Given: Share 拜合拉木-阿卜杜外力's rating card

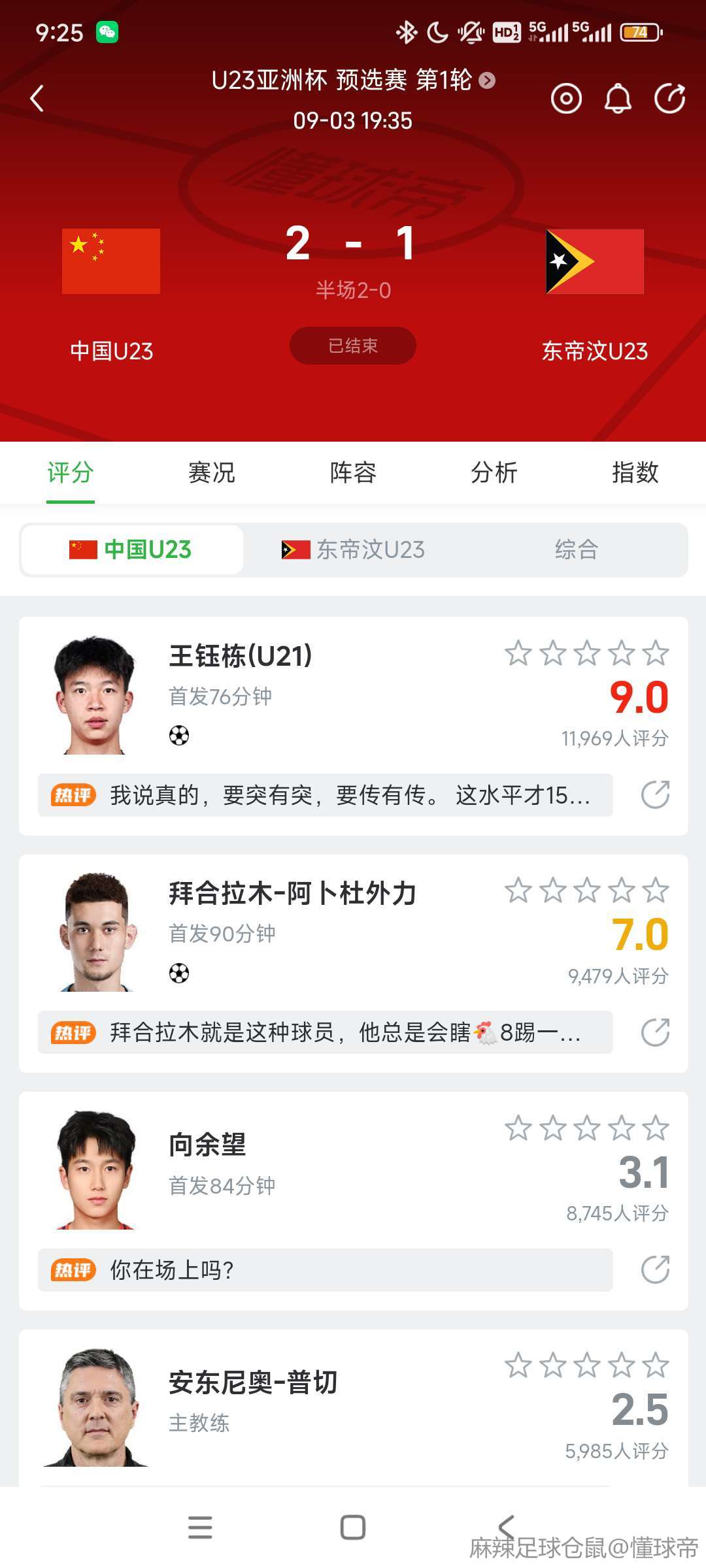Looking at the screenshot, I should click(655, 1032).
